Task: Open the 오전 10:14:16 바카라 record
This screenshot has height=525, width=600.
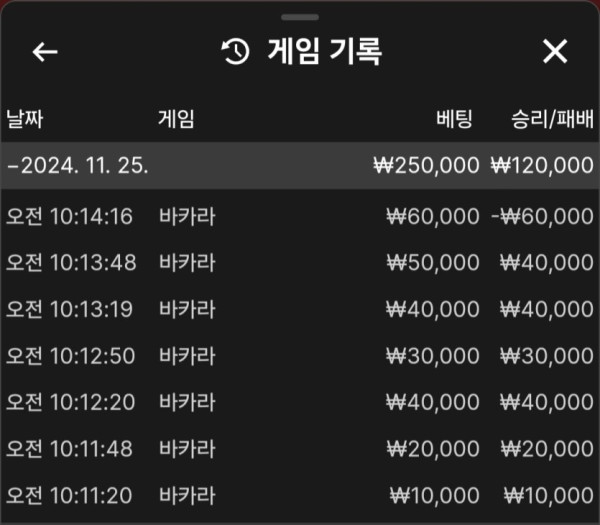Action: (300, 216)
